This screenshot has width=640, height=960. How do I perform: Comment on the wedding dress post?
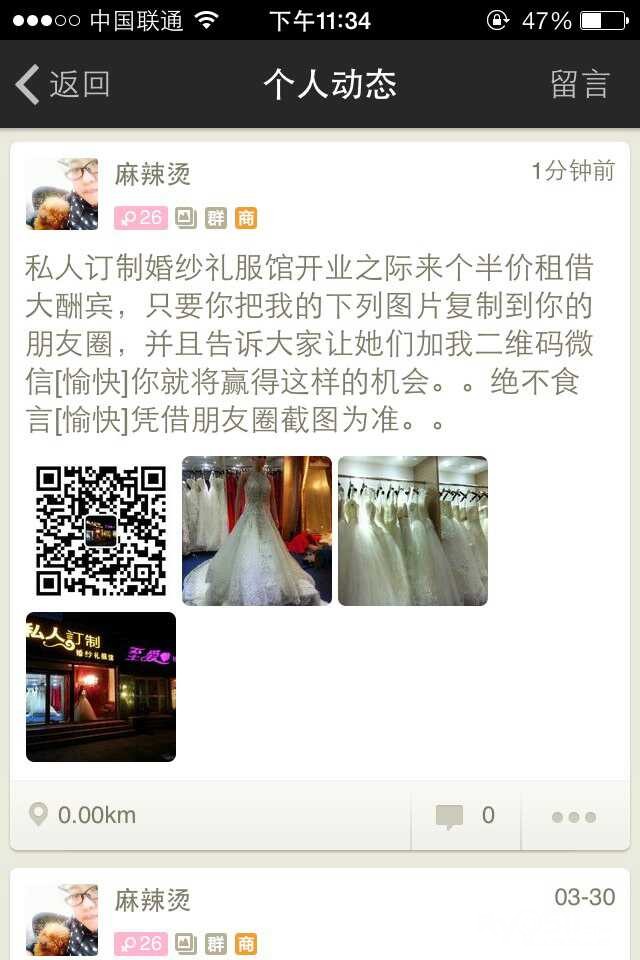click(x=466, y=816)
